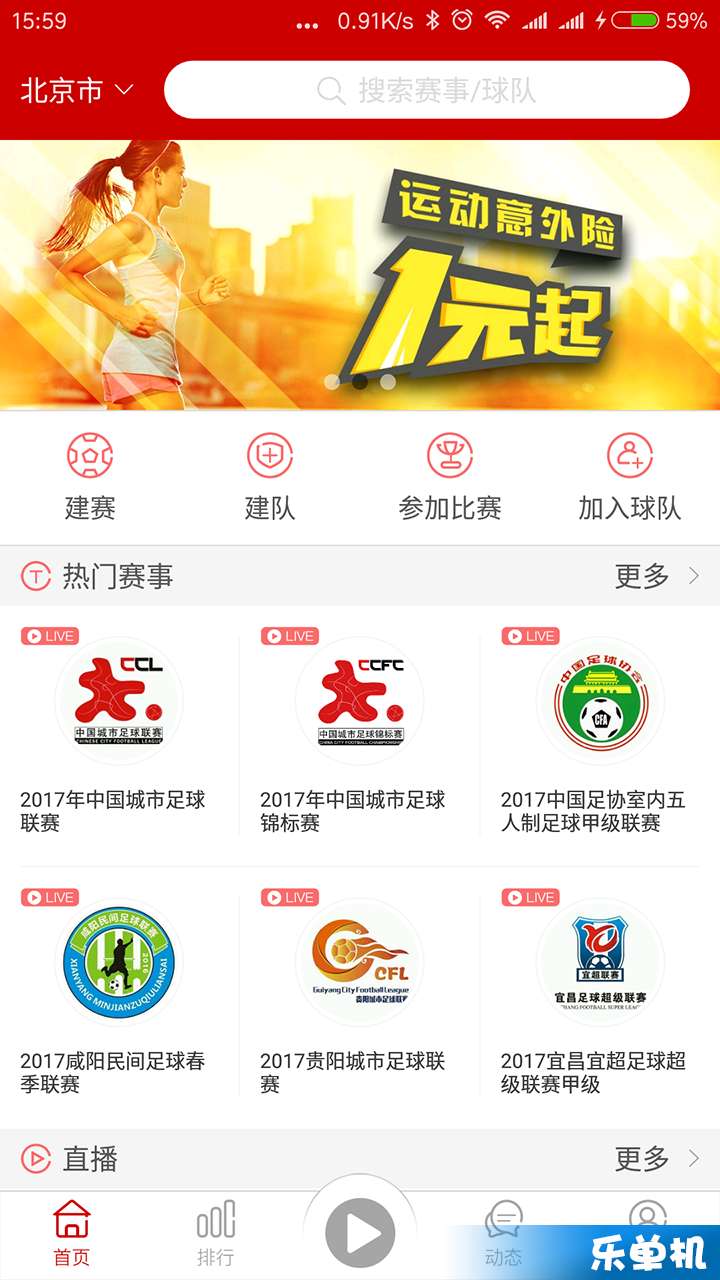Switch to the 动态 tab

point(503,1234)
